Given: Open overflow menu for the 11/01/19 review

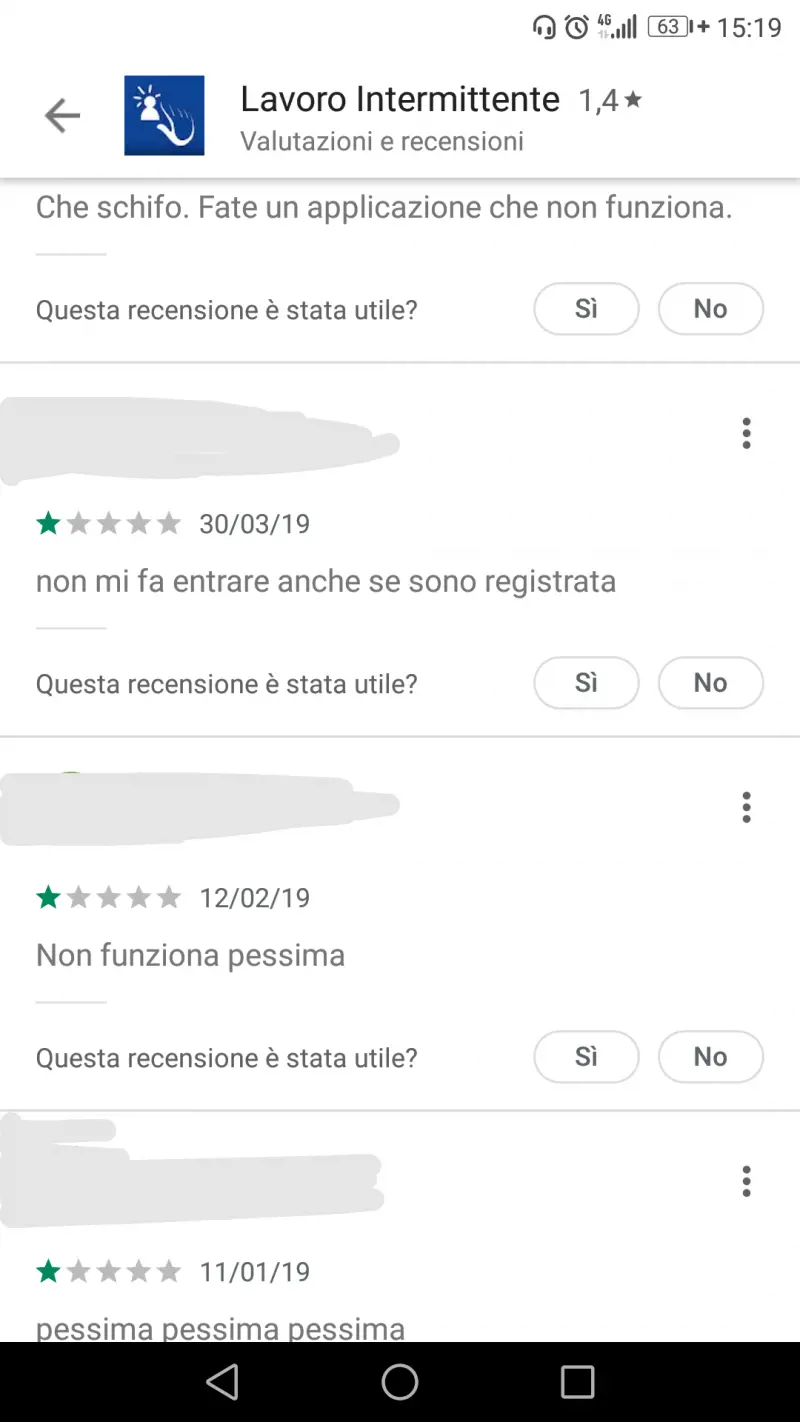Looking at the screenshot, I should point(746,1181).
